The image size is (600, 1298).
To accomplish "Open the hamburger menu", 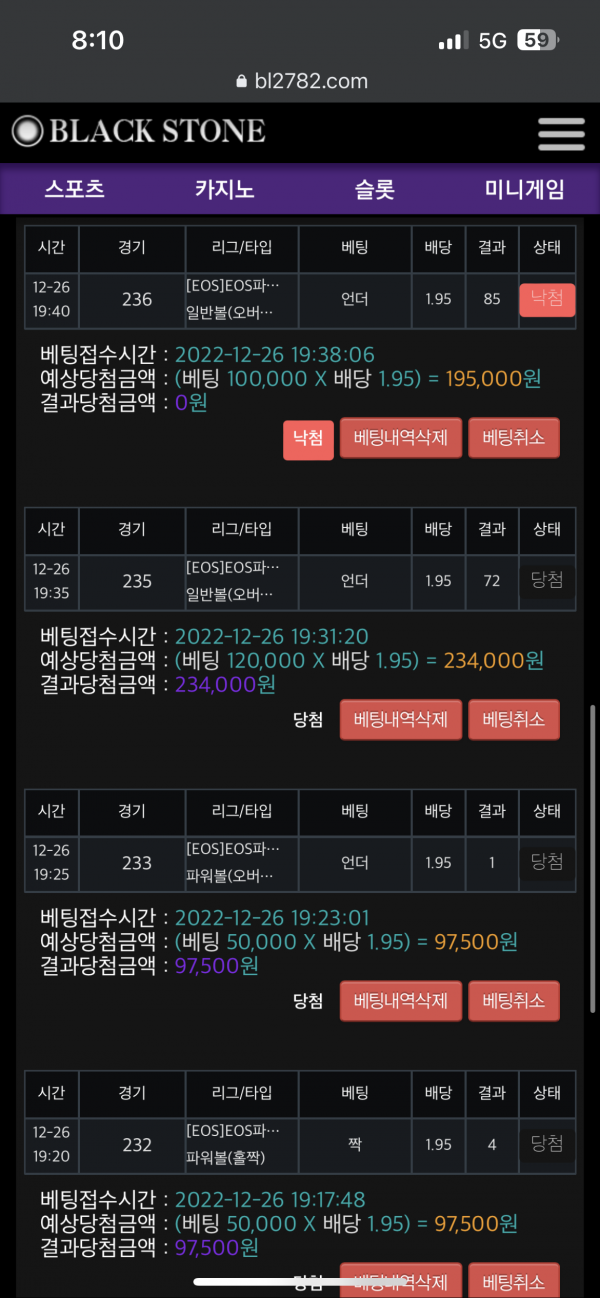I will tap(560, 133).
